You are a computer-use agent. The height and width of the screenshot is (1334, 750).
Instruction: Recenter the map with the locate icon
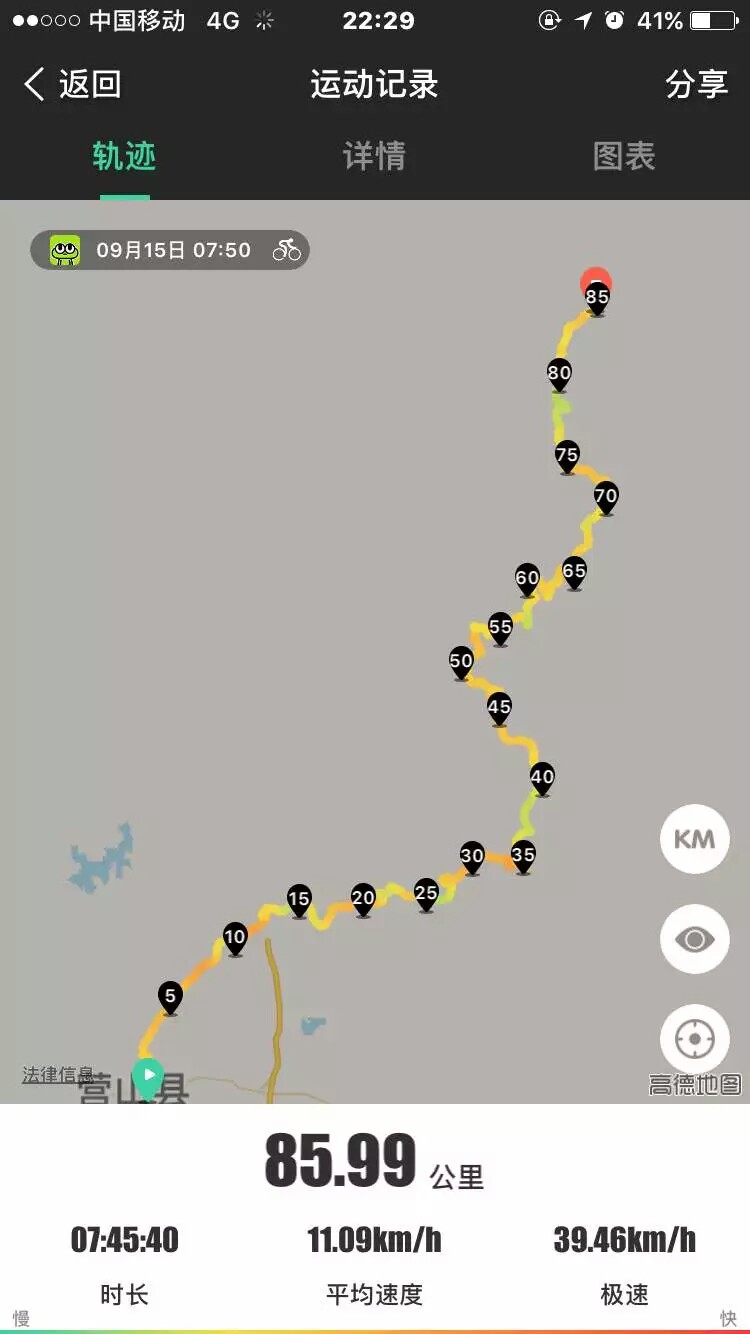tap(694, 1039)
